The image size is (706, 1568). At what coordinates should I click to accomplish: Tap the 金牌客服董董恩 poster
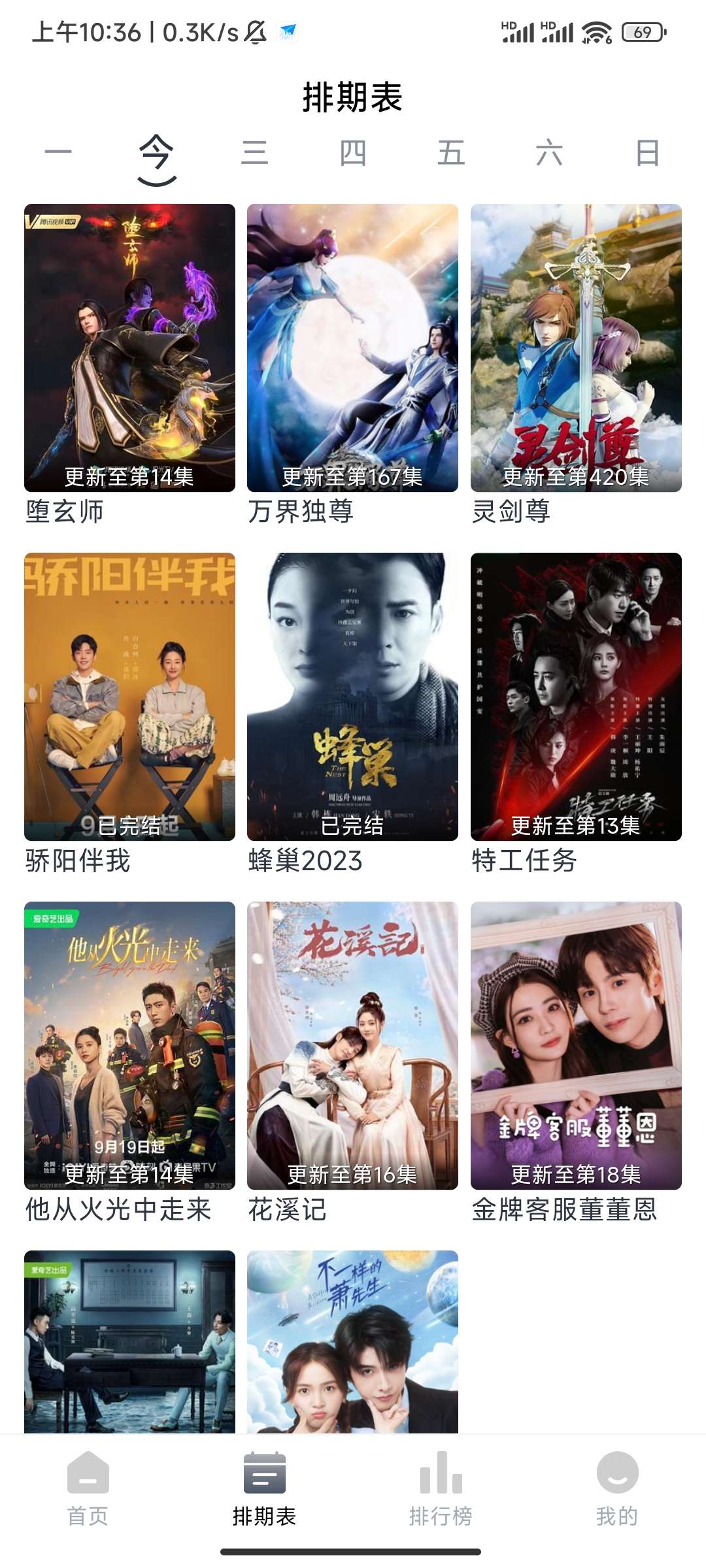pyautogui.click(x=576, y=1045)
